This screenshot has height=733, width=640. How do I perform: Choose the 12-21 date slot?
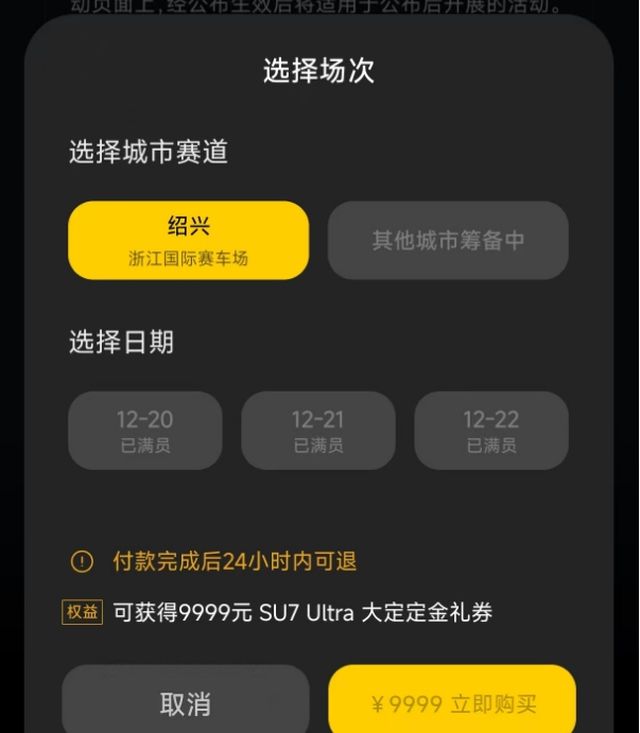(x=318, y=430)
